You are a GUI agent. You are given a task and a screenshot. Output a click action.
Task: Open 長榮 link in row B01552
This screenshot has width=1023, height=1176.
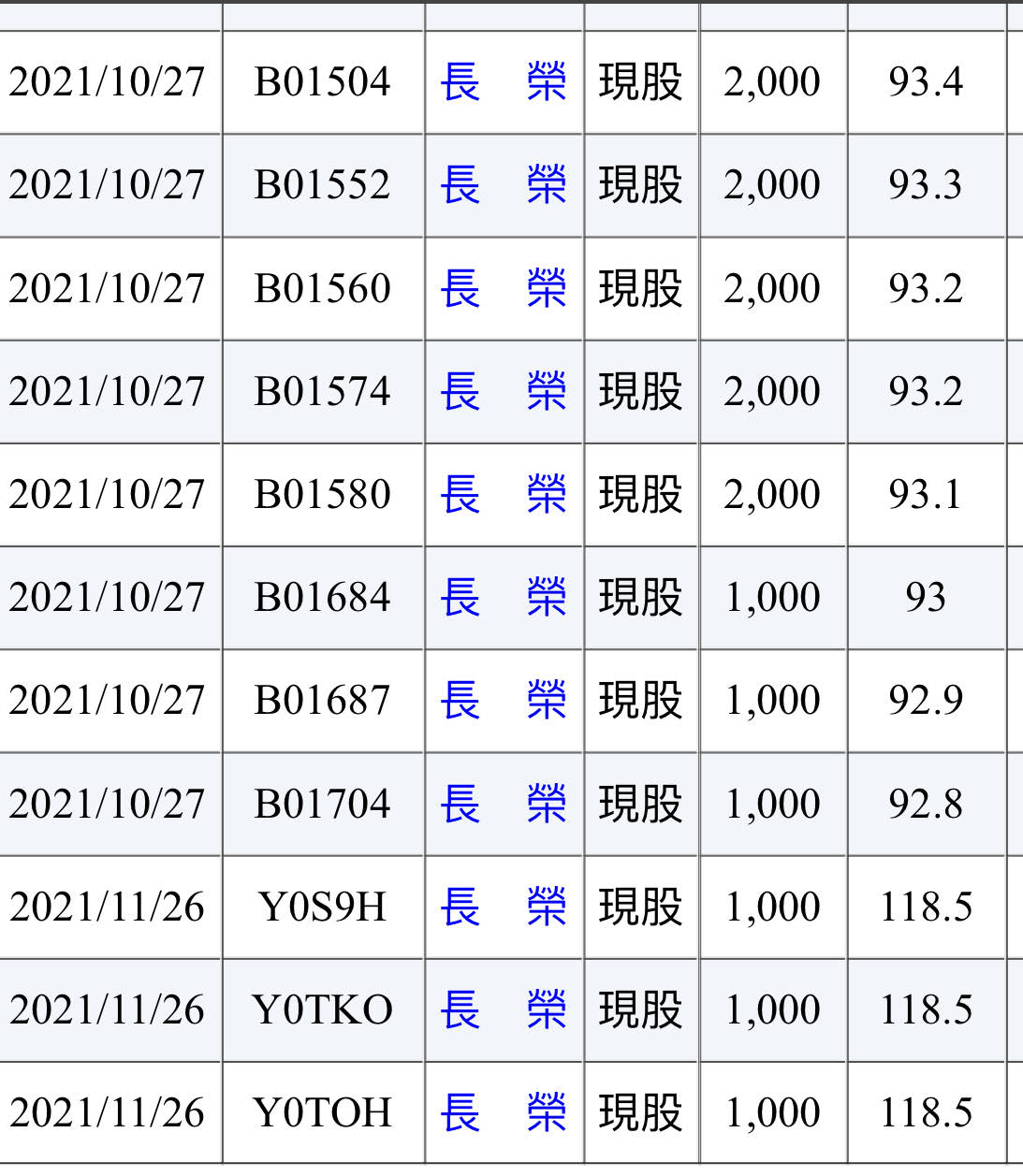504,185
